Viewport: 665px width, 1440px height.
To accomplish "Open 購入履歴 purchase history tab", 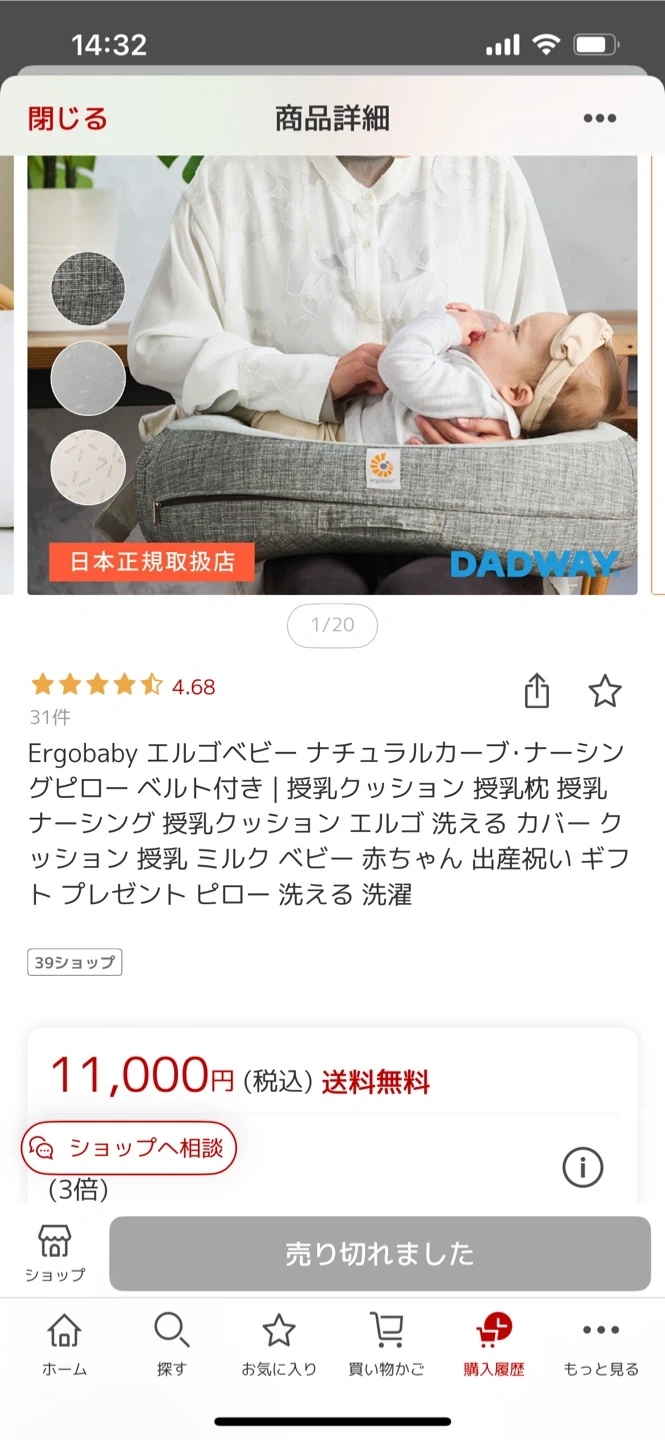I will [x=494, y=1344].
